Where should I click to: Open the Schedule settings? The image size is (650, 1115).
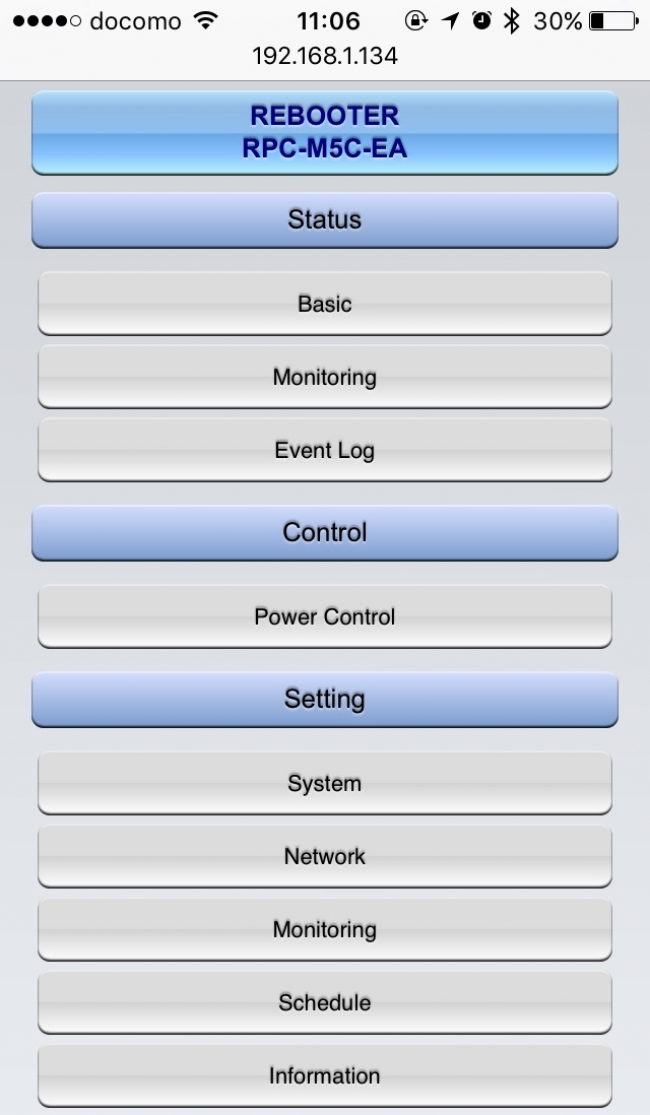pos(324,1002)
